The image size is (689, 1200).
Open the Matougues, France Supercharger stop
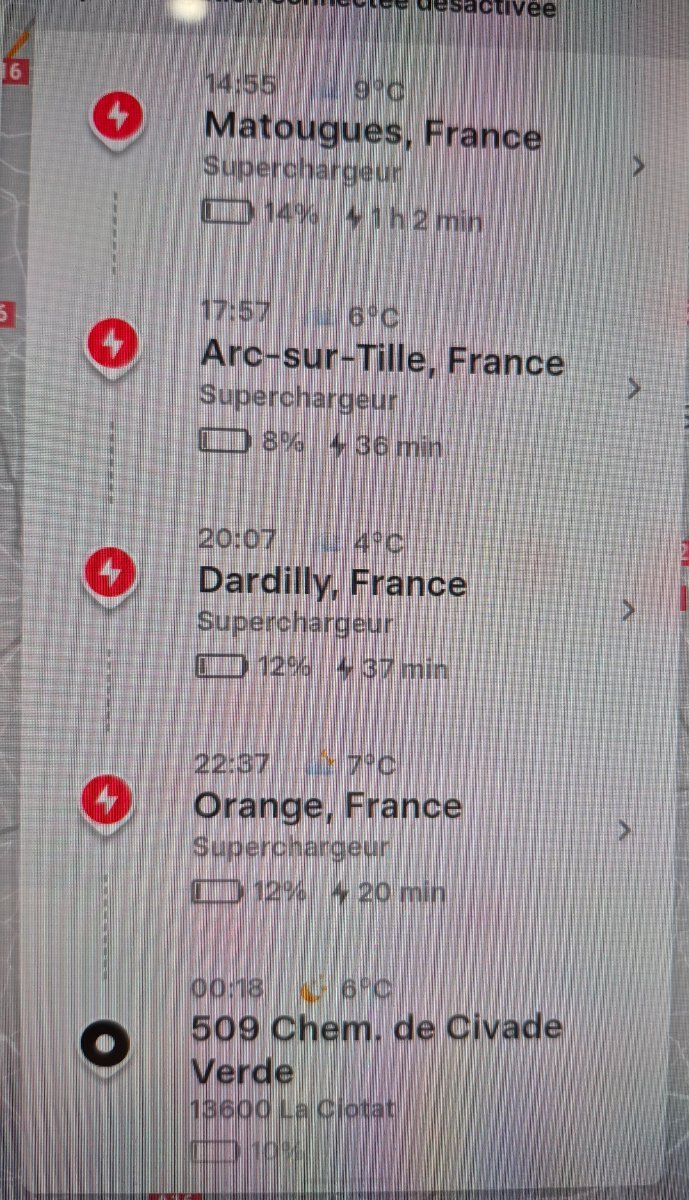[x=371, y=136]
